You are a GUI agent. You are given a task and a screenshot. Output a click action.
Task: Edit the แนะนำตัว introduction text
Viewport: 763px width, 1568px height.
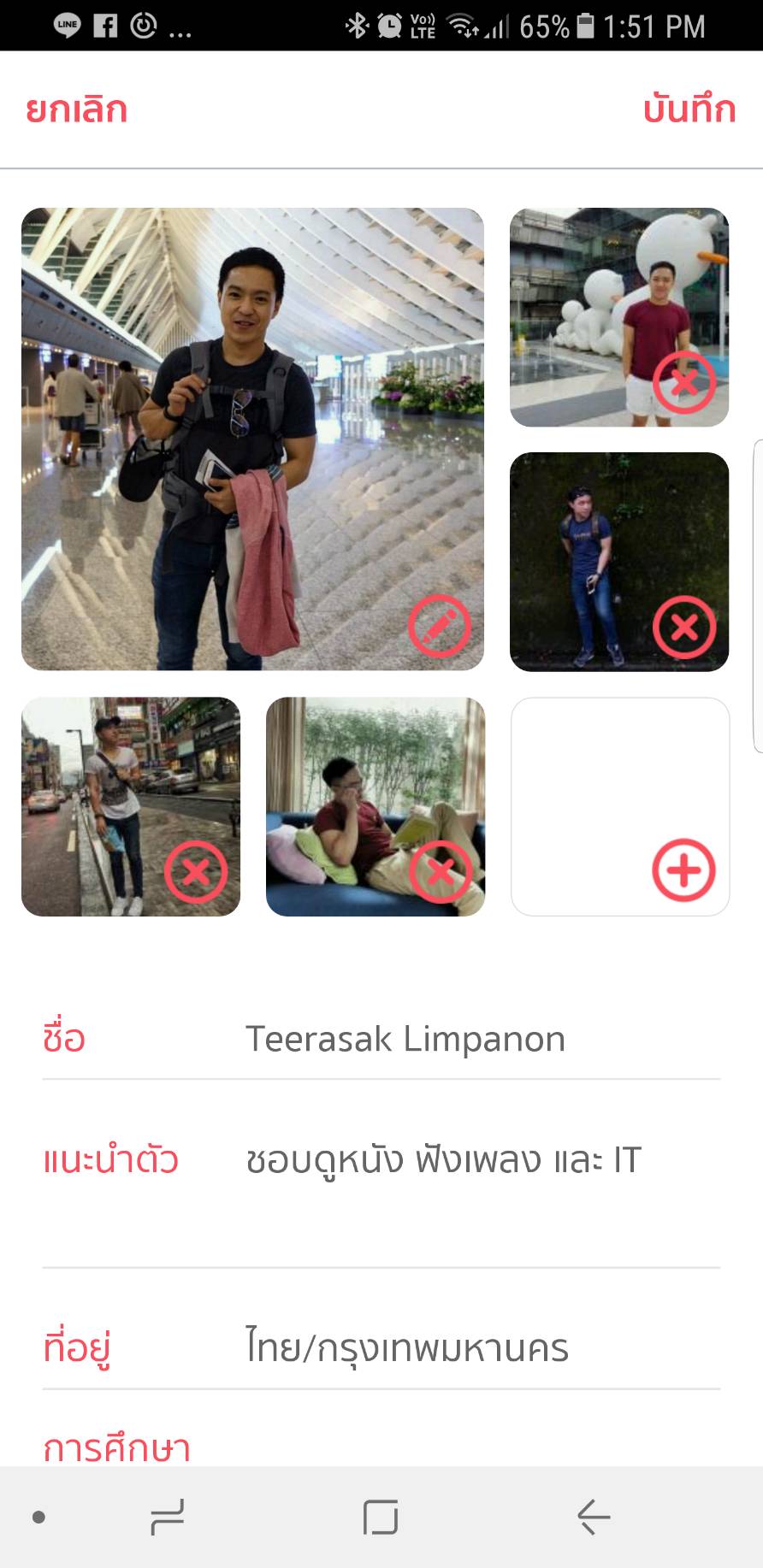pyautogui.click(x=443, y=1160)
